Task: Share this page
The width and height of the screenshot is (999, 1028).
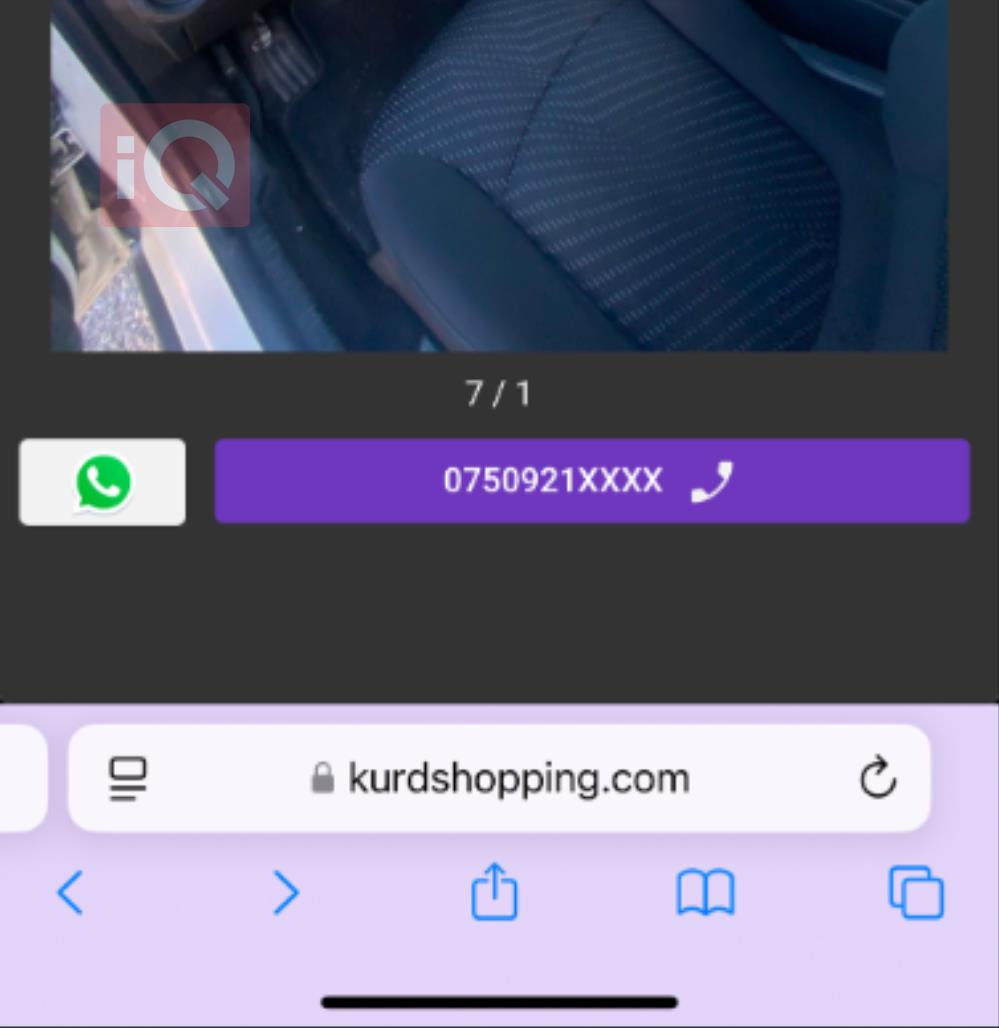Action: point(495,892)
